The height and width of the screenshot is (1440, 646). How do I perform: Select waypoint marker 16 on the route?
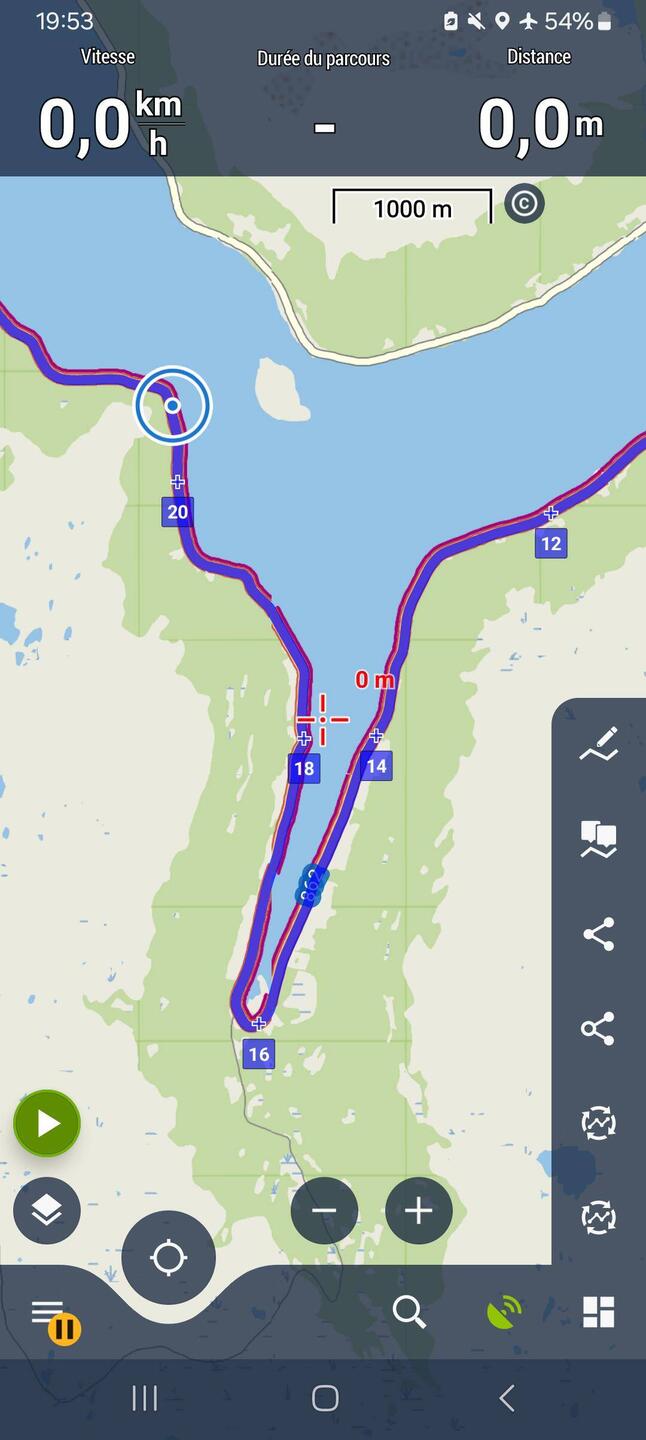click(x=258, y=1053)
